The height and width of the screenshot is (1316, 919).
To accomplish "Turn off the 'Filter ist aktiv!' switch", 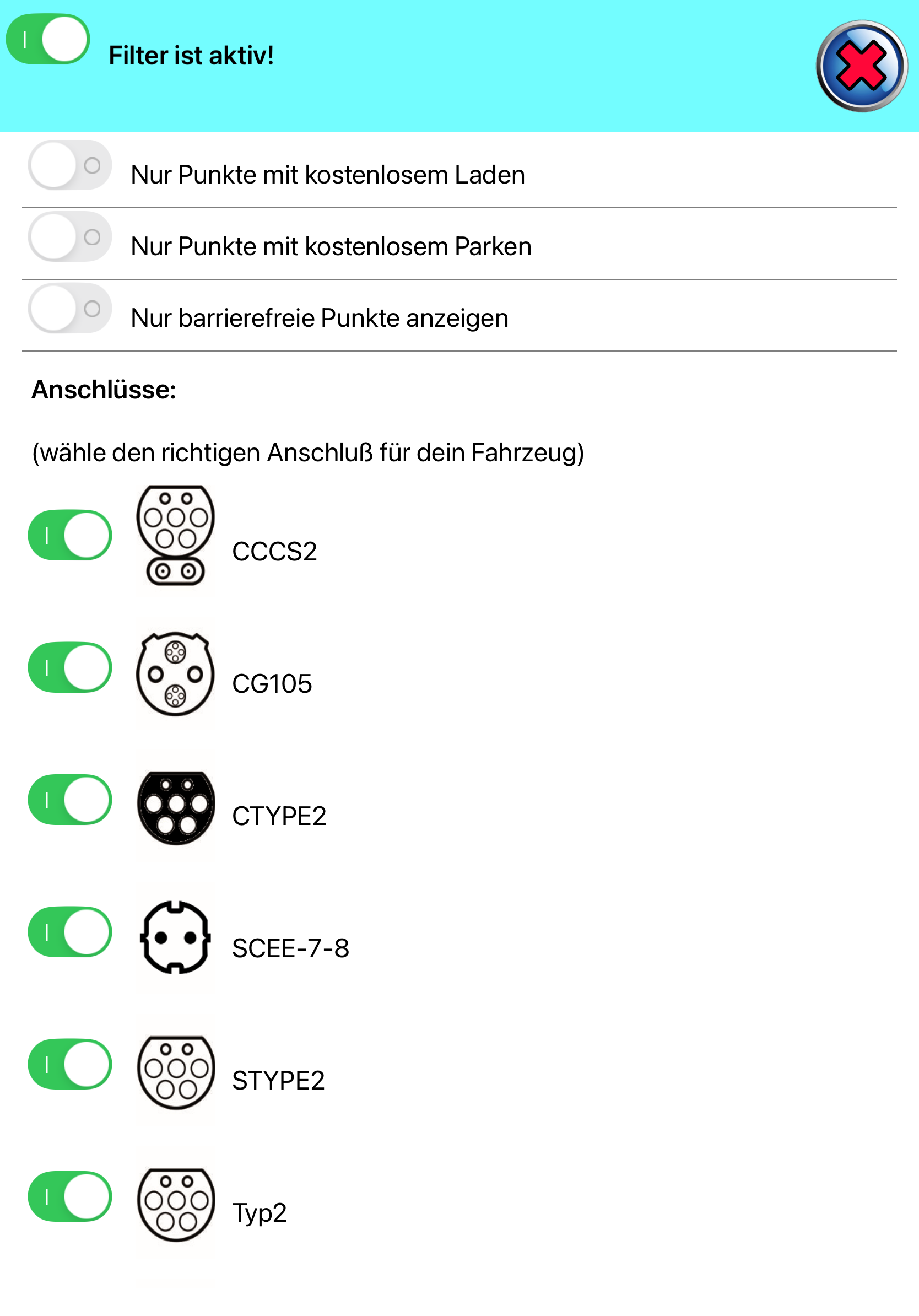I will [47, 40].
